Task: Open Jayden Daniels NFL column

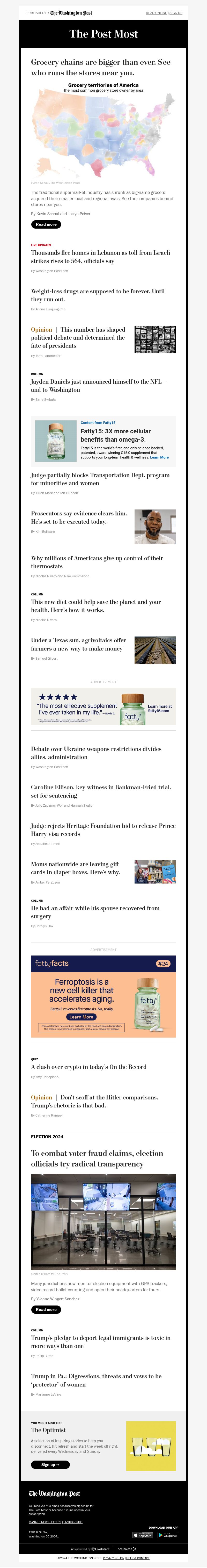Action: 99,385
